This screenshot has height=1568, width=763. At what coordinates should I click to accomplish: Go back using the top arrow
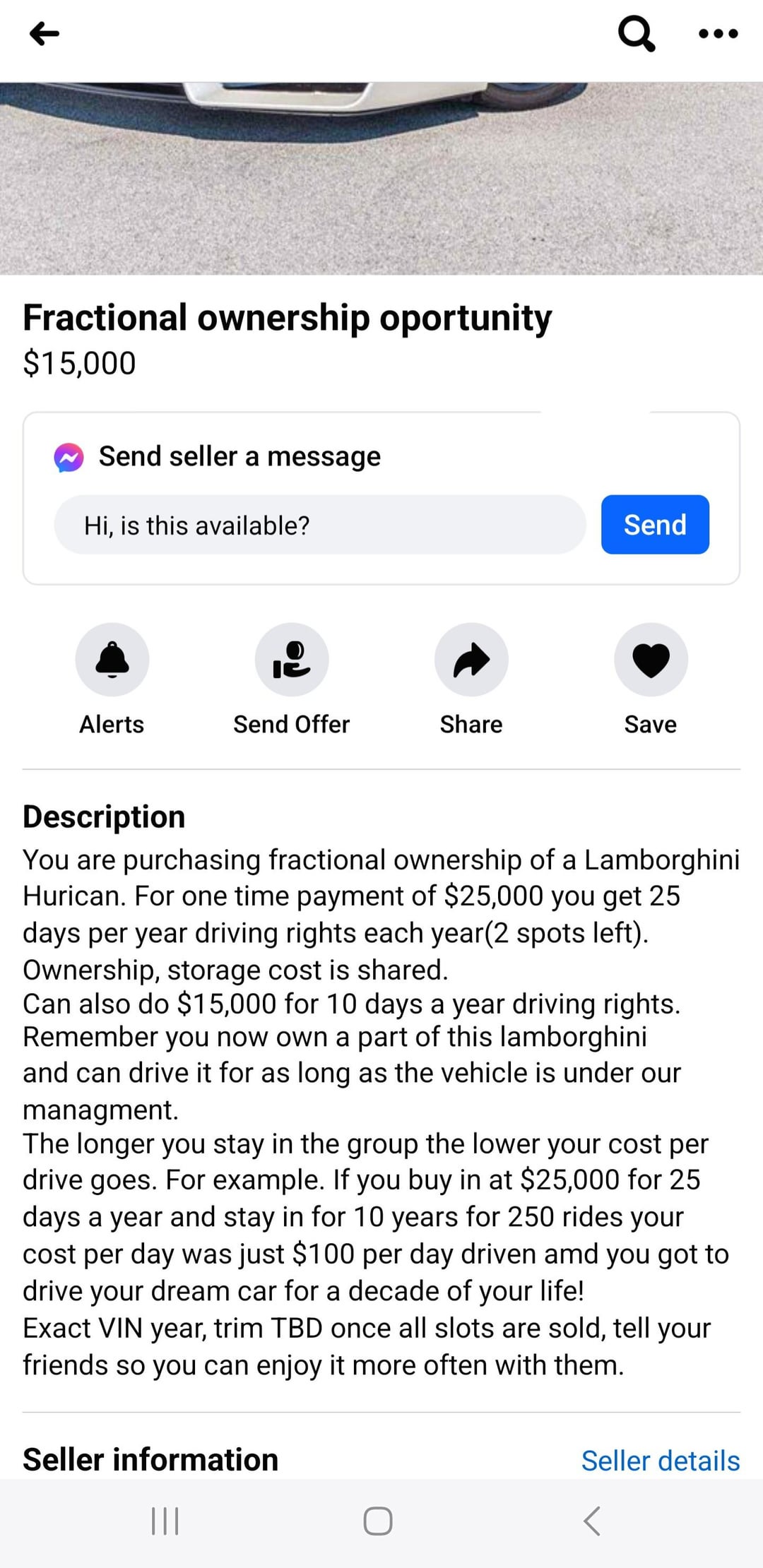45,33
